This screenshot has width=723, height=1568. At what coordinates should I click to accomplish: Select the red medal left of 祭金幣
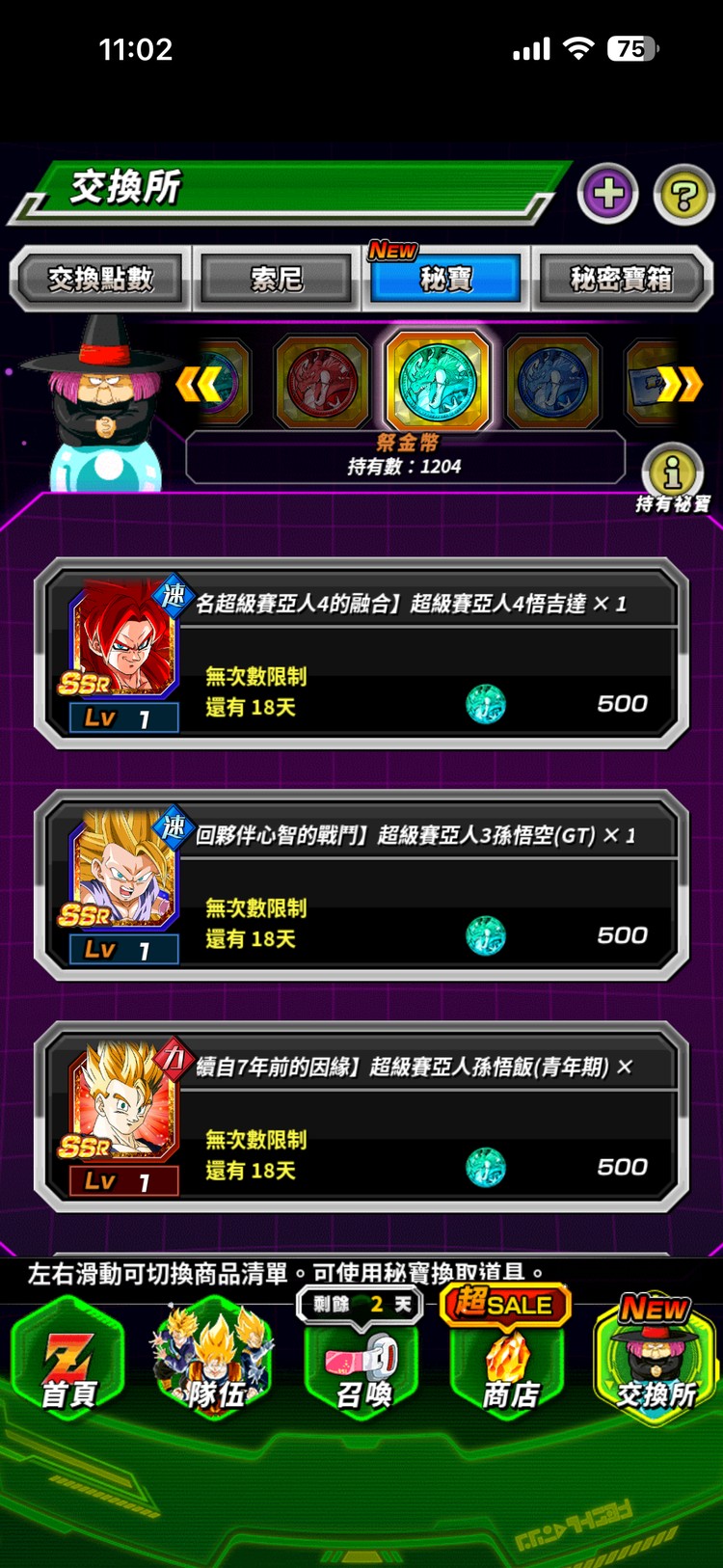(321, 381)
